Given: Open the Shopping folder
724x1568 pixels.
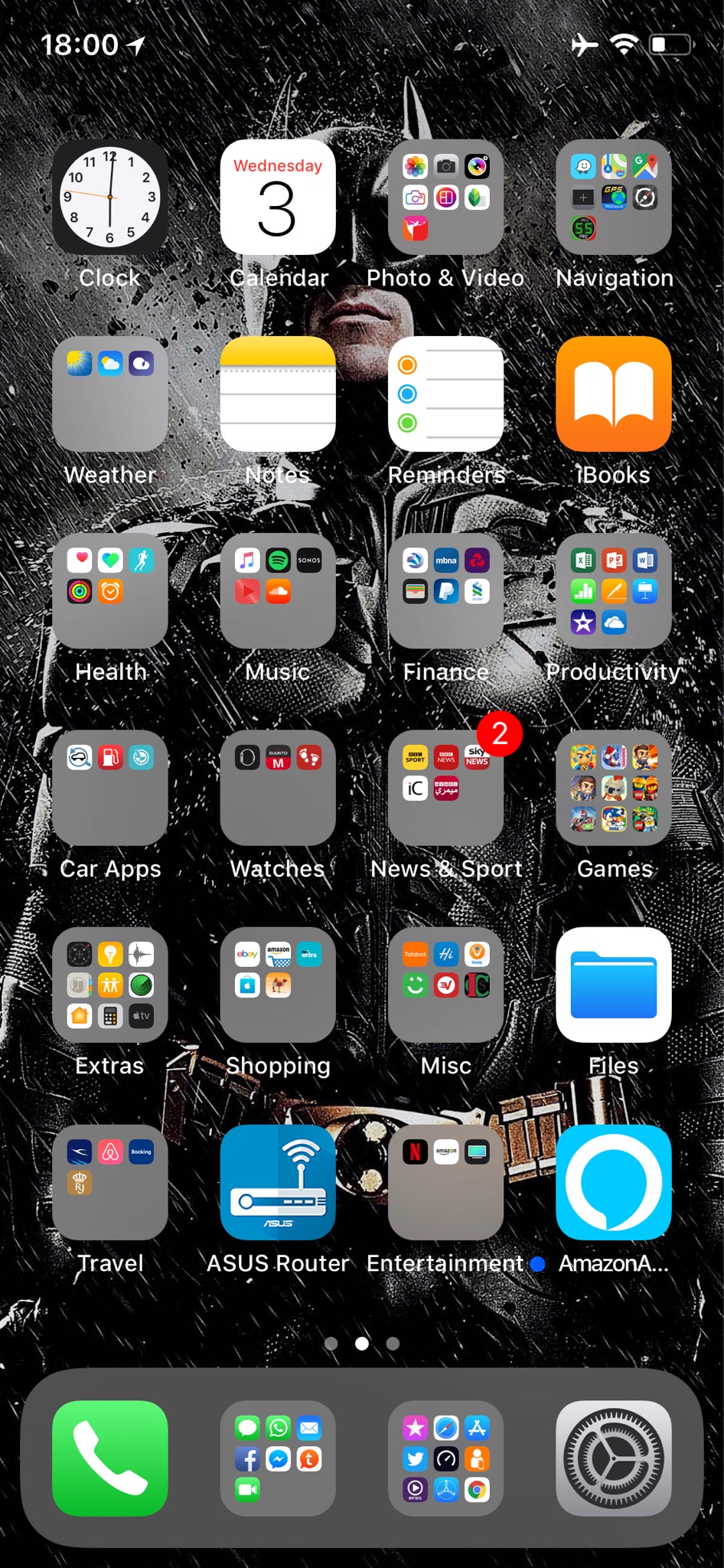Looking at the screenshot, I should pos(278,985).
